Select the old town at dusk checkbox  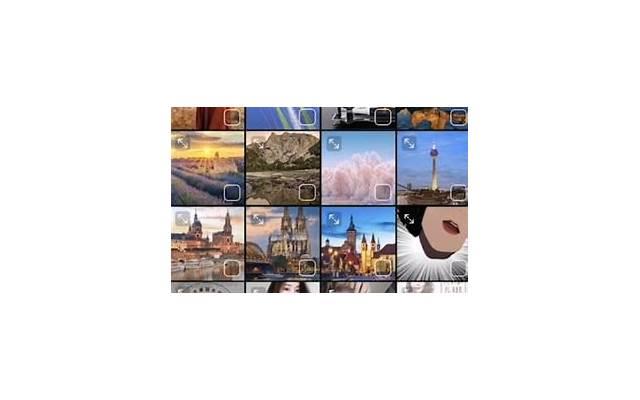click(383, 268)
